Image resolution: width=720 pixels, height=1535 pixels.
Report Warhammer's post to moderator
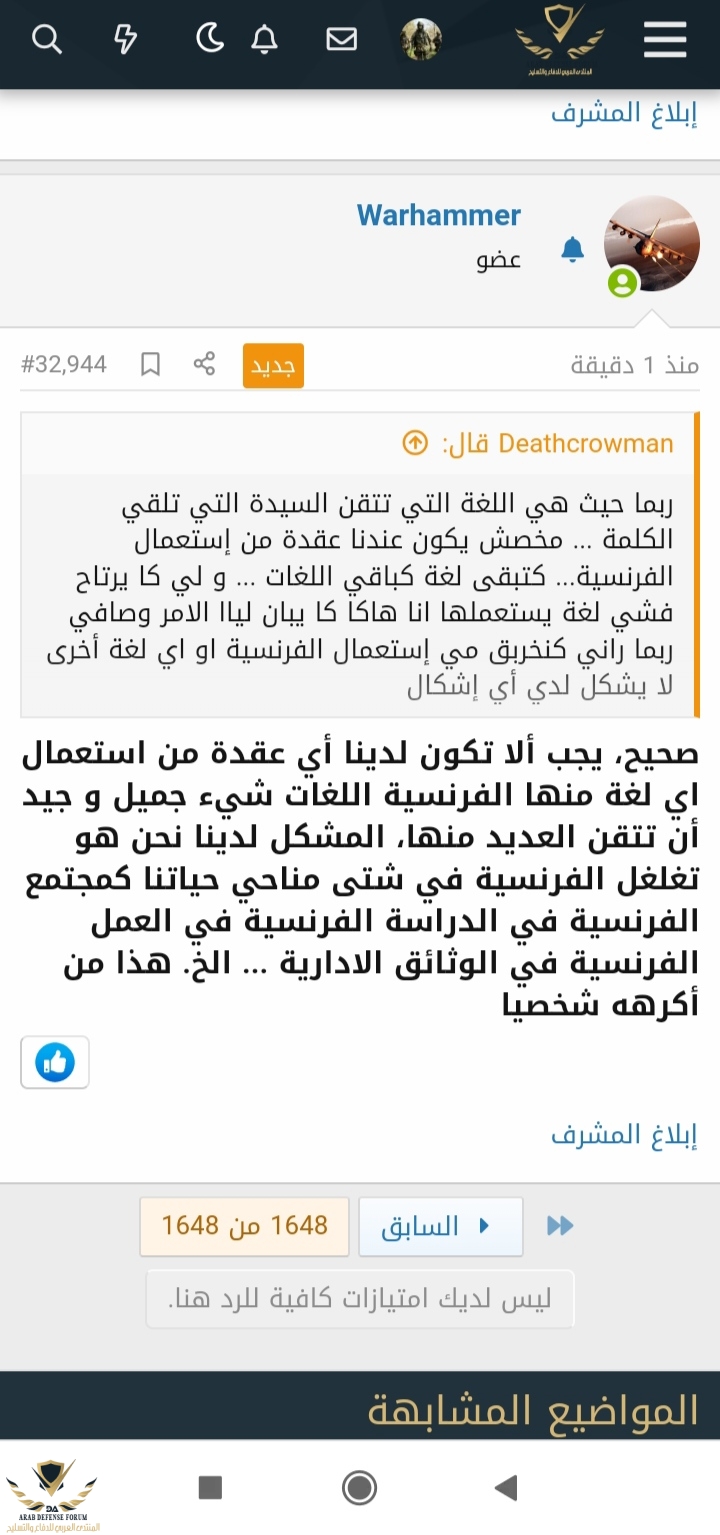(624, 1135)
